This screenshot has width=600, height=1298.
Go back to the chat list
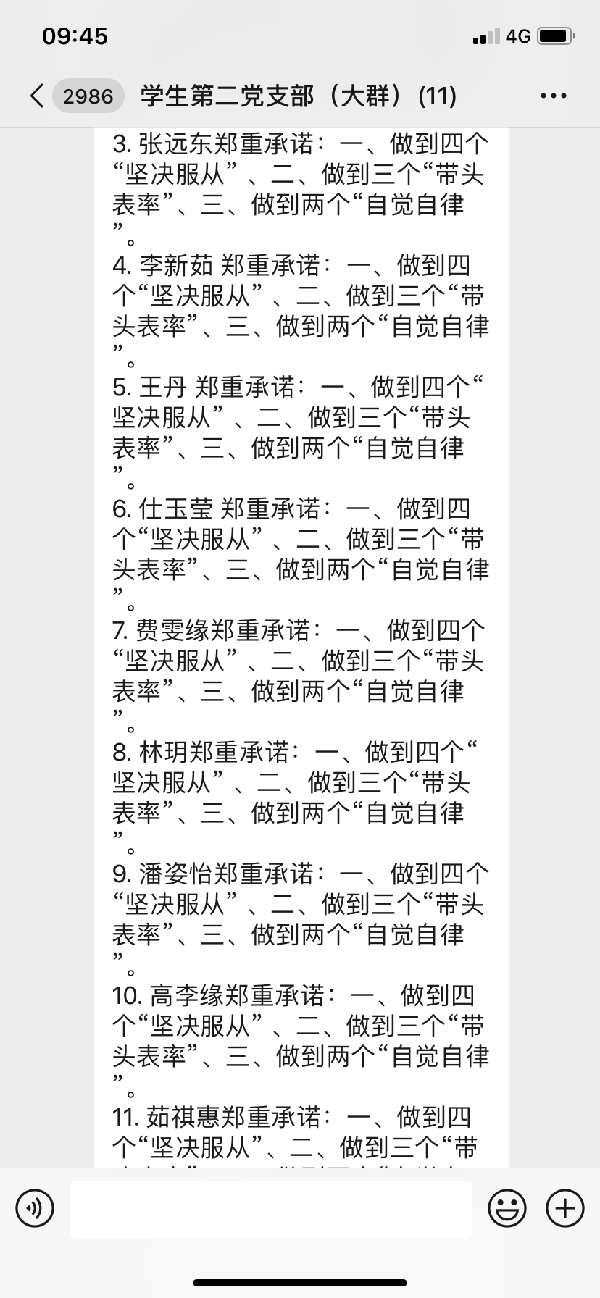click(x=38, y=96)
